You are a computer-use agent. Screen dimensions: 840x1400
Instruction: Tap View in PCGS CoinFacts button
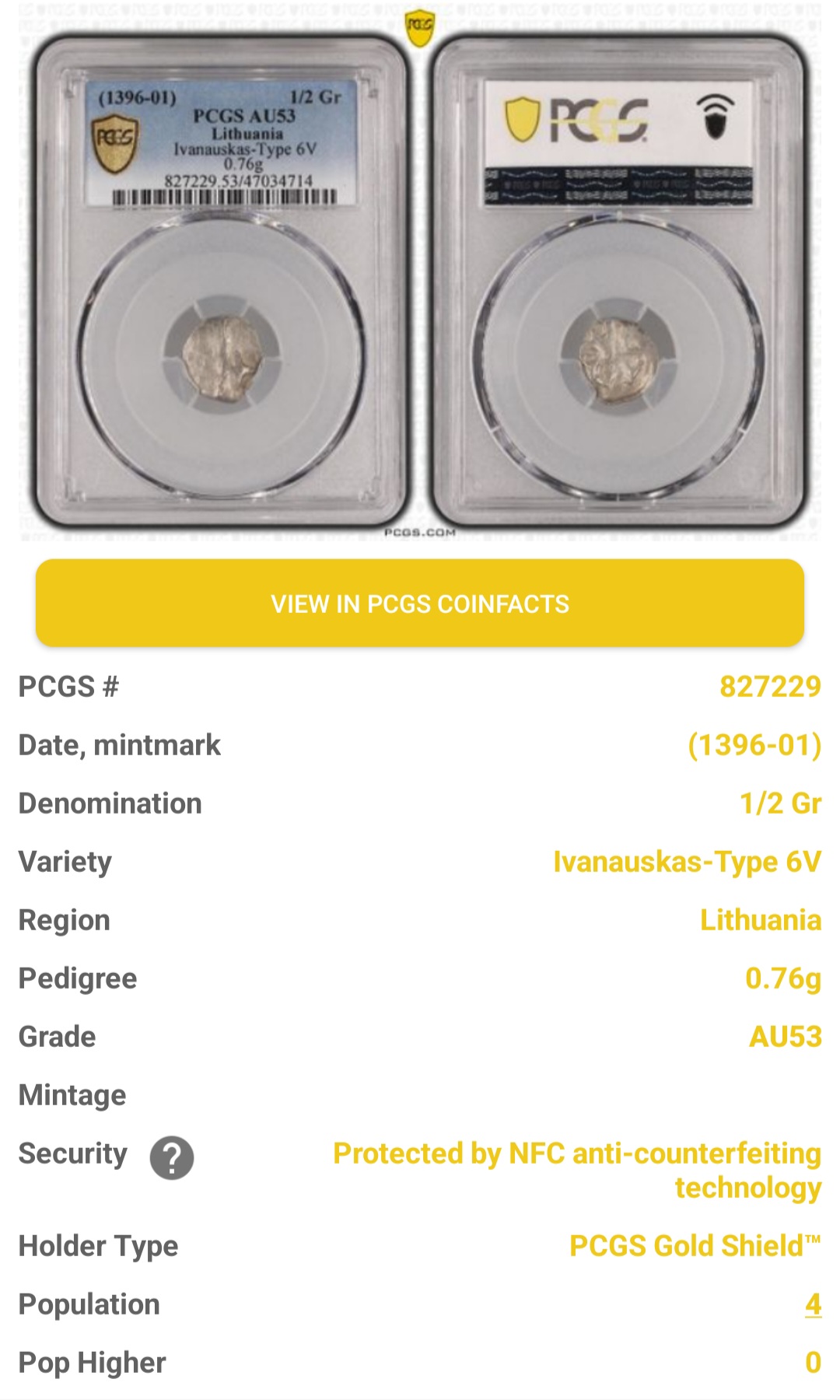tap(419, 604)
